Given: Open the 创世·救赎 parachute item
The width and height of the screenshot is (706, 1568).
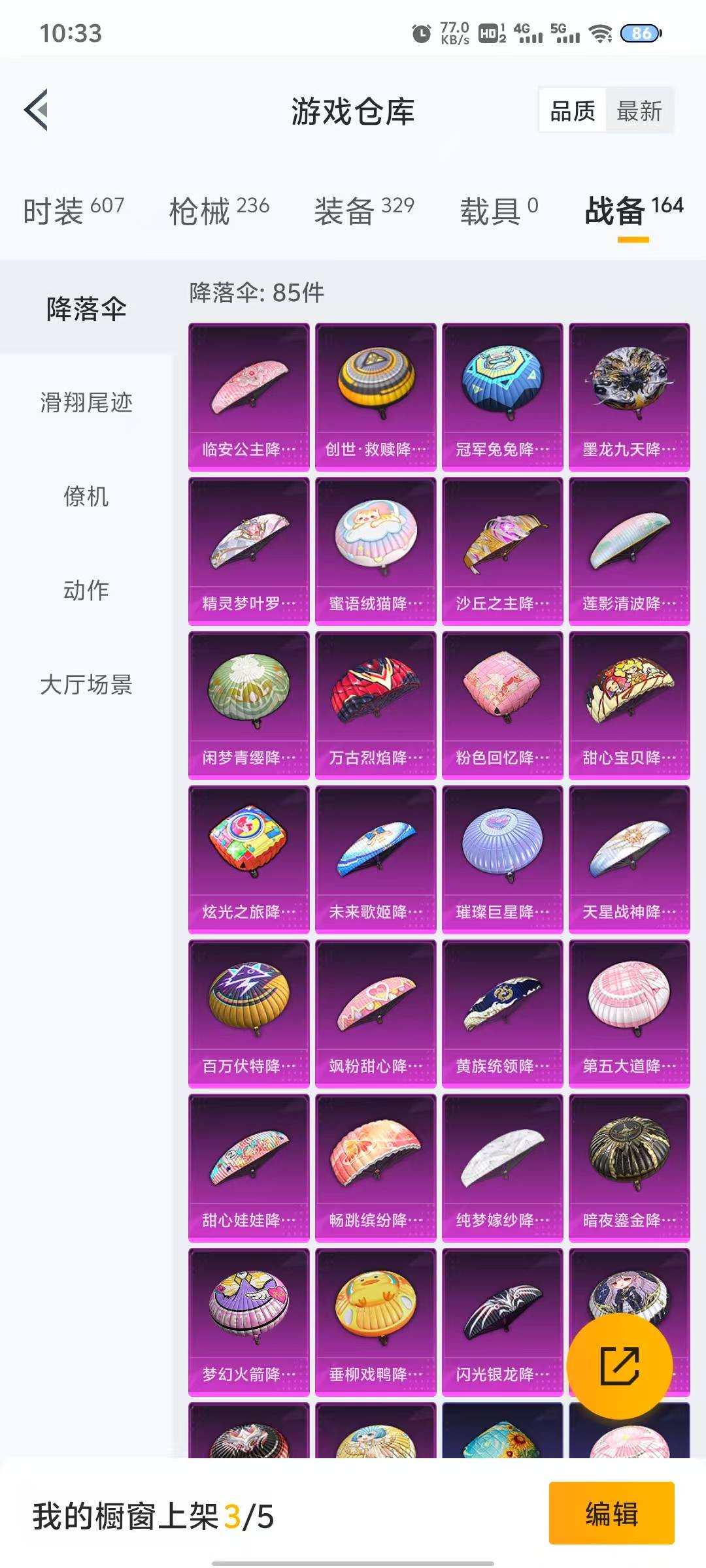Looking at the screenshot, I should coord(376,392).
